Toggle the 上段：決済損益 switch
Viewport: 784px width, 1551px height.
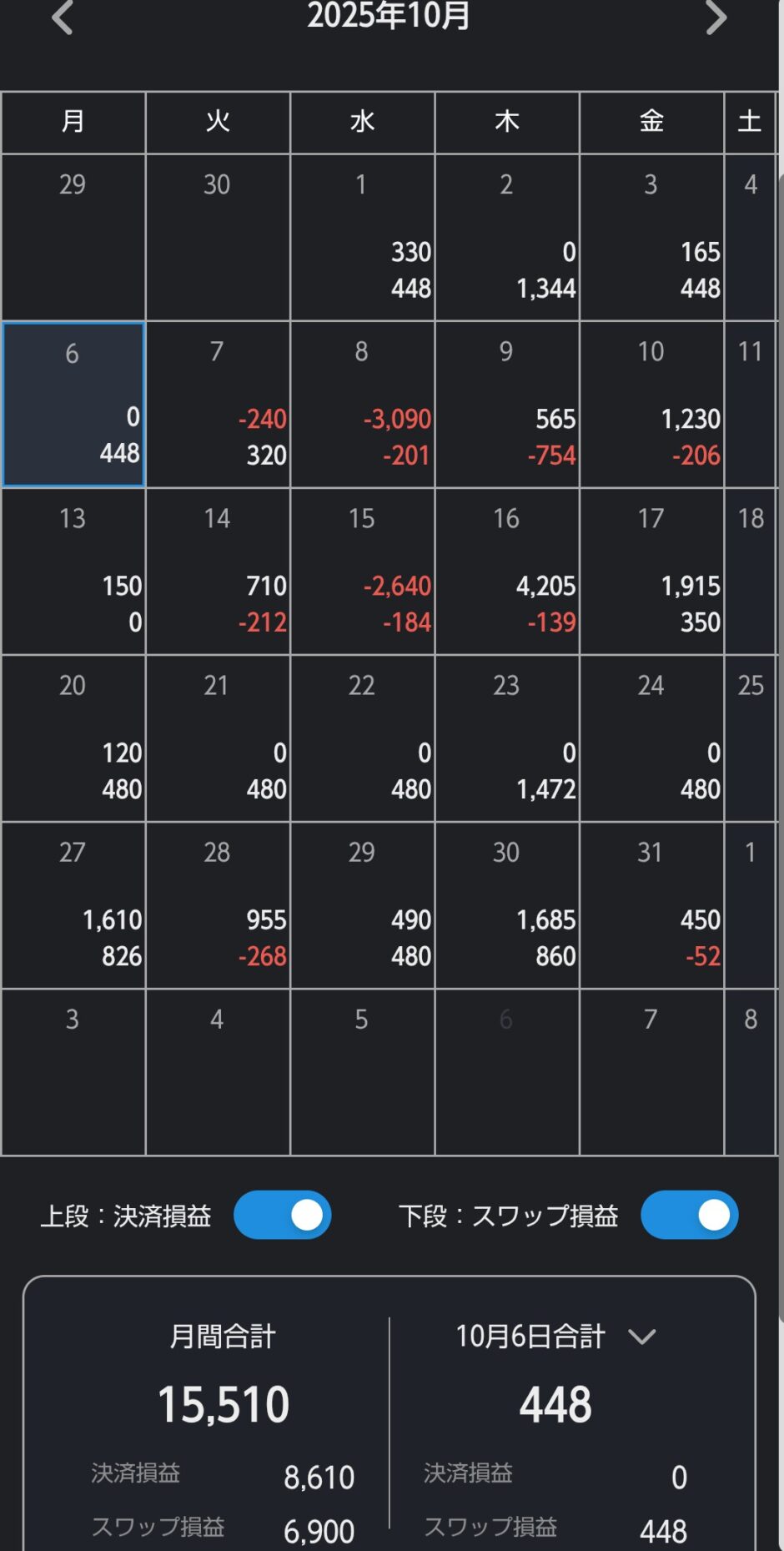click(x=282, y=1215)
